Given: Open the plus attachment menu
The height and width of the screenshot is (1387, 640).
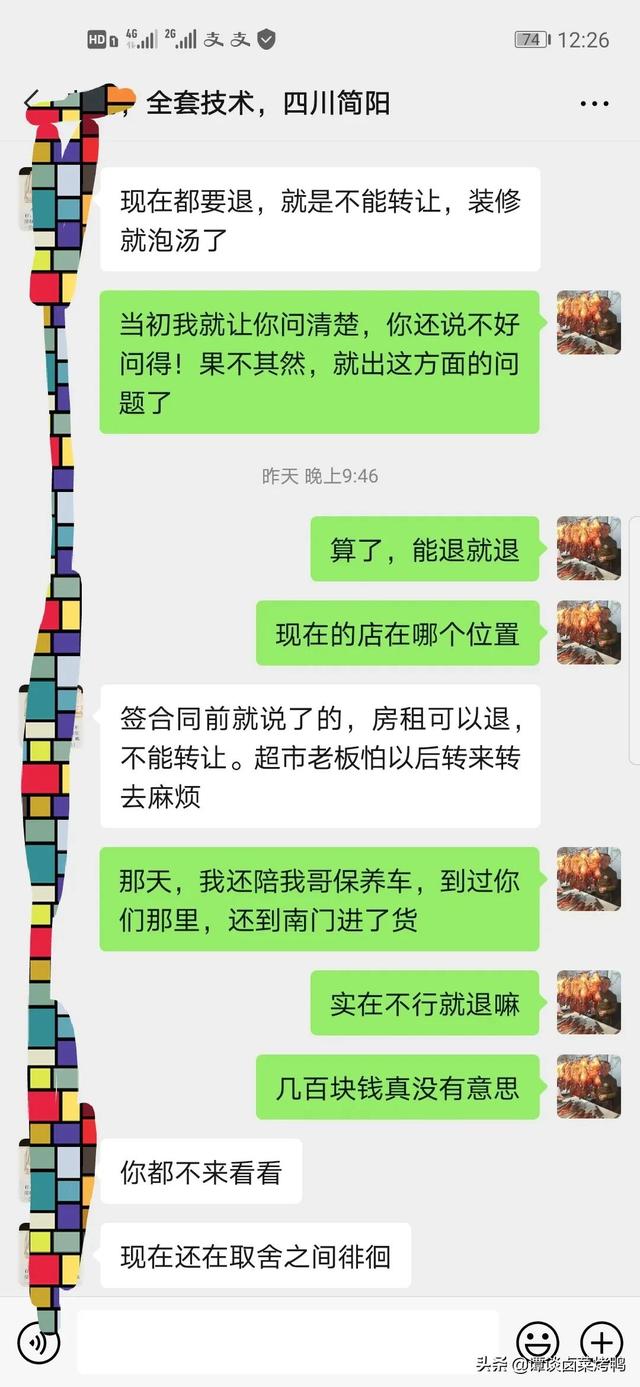Looking at the screenshot, I should [x=602, y=1341].
